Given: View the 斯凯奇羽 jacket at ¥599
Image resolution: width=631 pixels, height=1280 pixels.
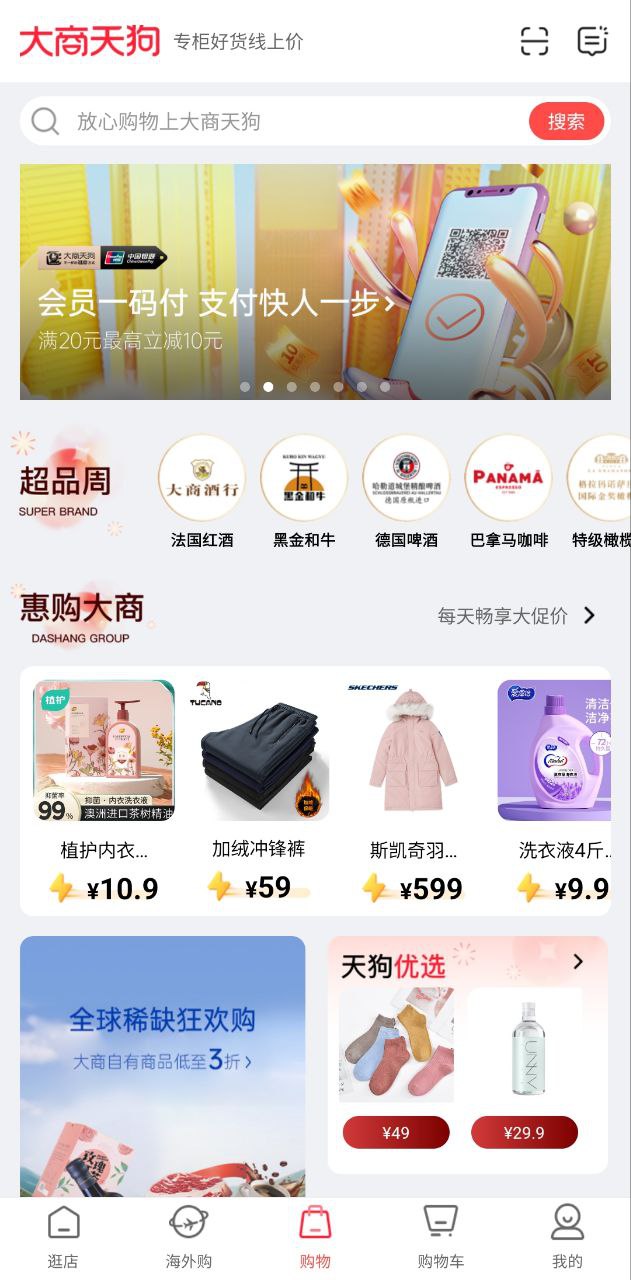Looking at the screenshot, I should pyautogui.click(x=413, y=790).
